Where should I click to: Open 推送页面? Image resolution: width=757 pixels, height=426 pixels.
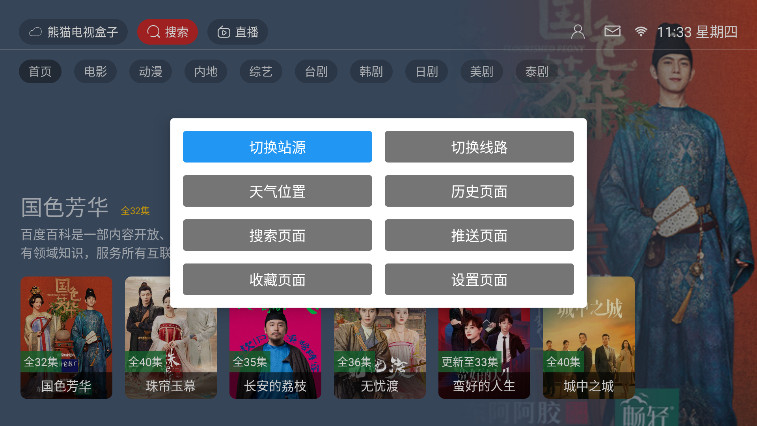pos(479,235)
